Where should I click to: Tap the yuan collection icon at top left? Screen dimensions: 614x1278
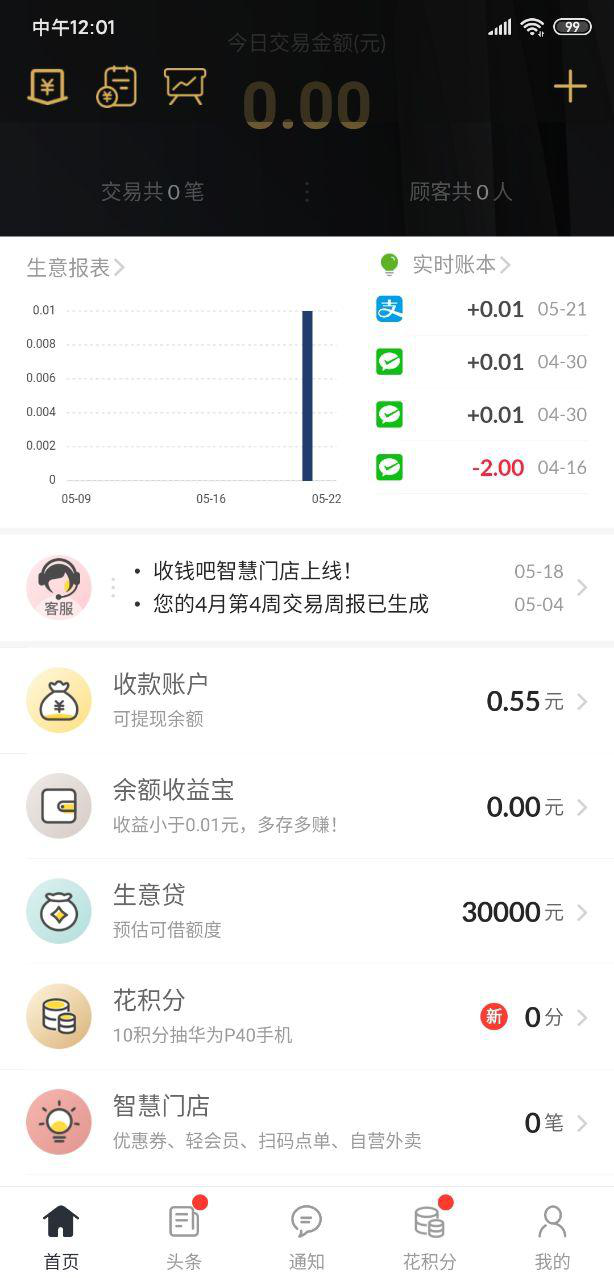47,87
